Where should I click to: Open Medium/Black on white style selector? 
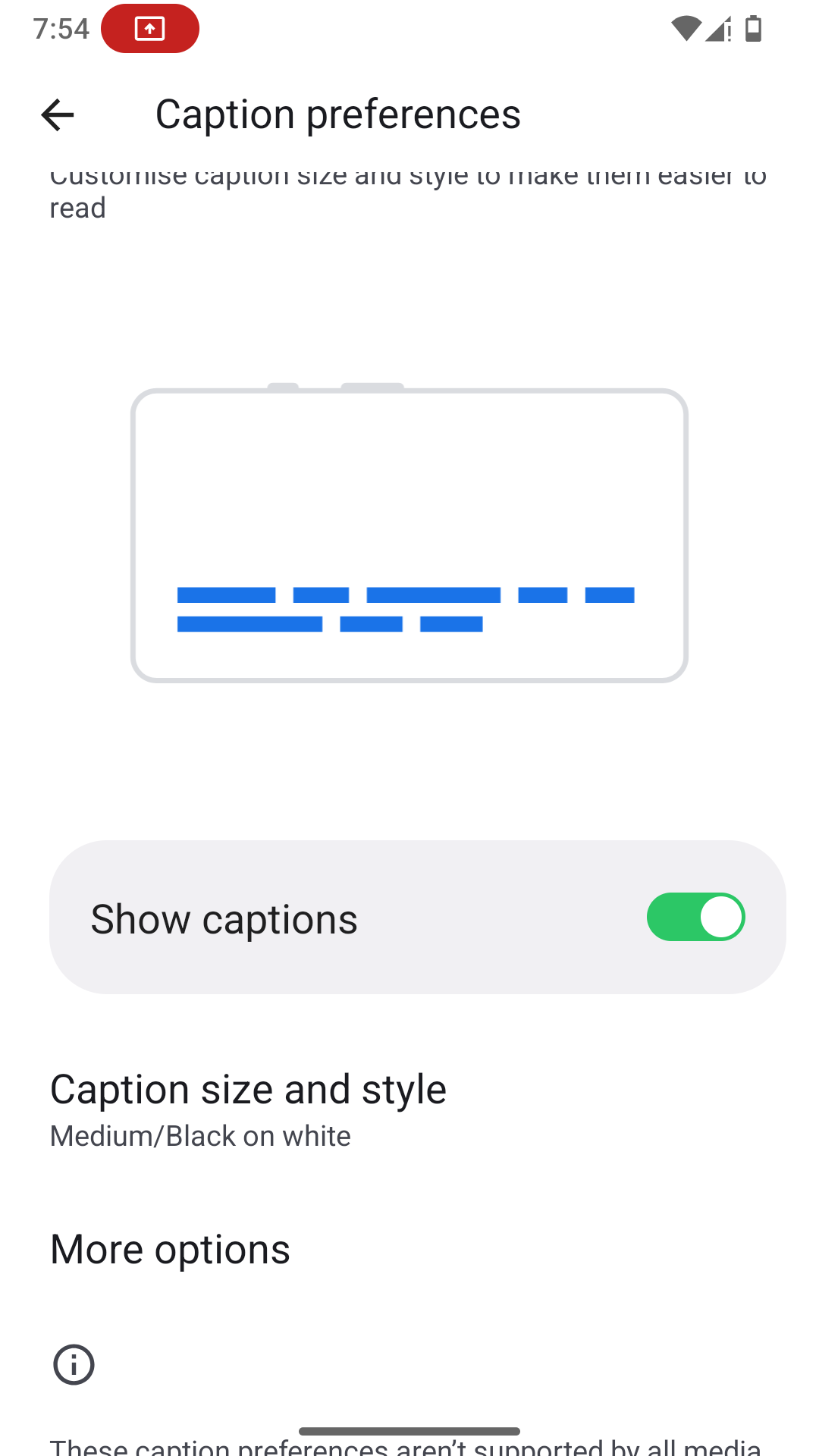click(200, 1135)
